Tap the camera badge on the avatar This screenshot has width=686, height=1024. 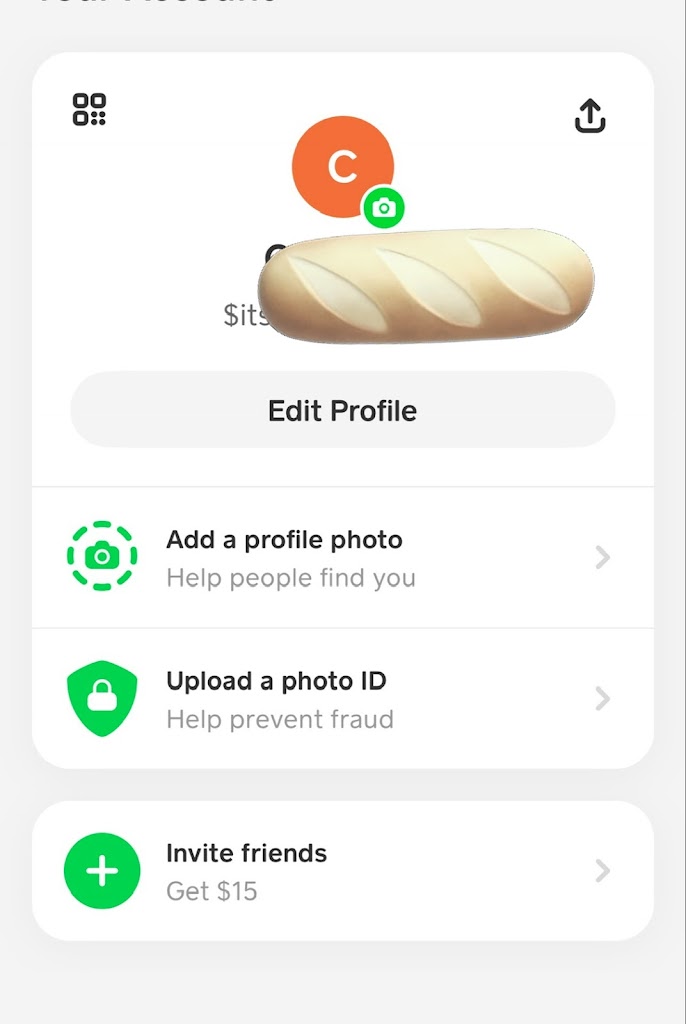click(x=383, y=208)
